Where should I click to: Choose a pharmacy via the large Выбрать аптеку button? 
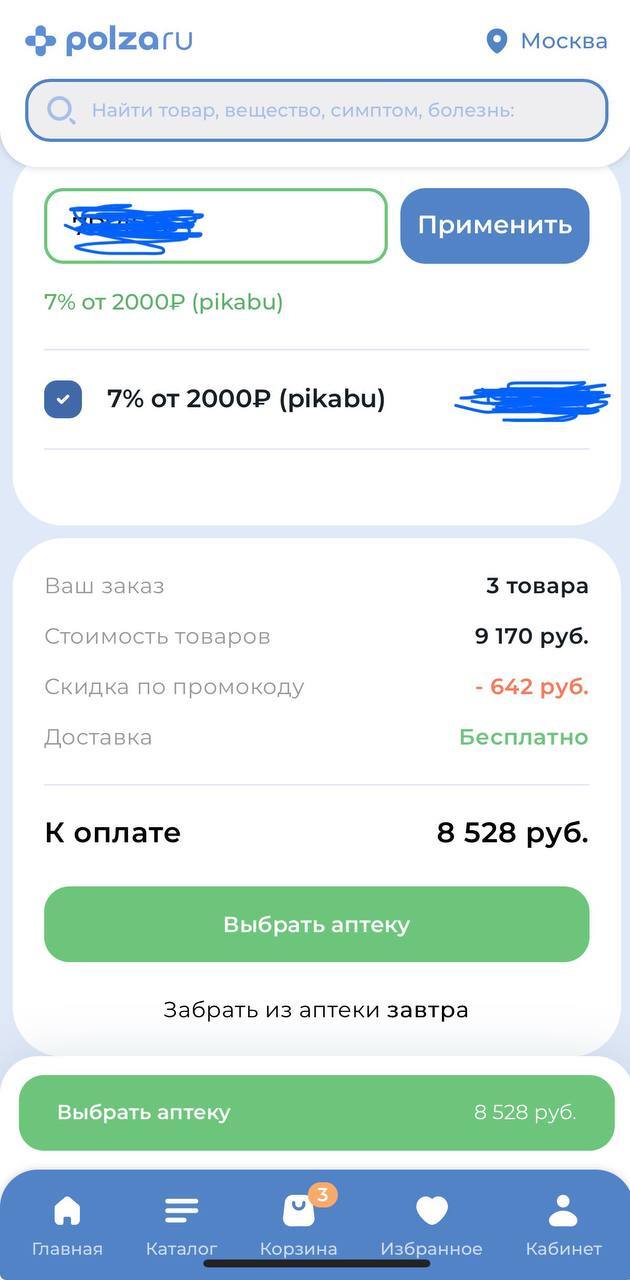[x=316, y=924]
